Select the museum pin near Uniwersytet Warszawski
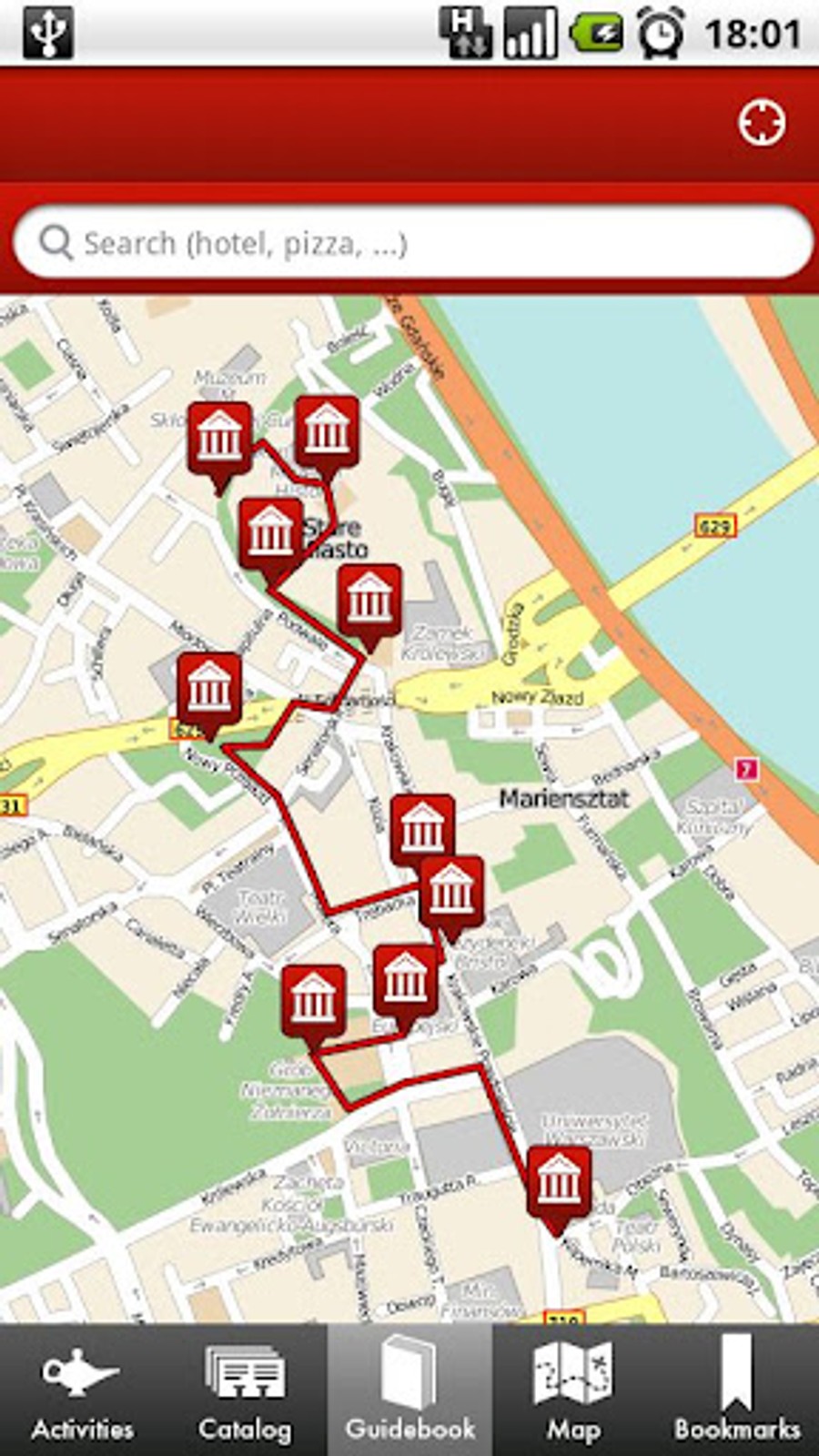This screenshot has height=1456, width=819. tap(559, 1181)
